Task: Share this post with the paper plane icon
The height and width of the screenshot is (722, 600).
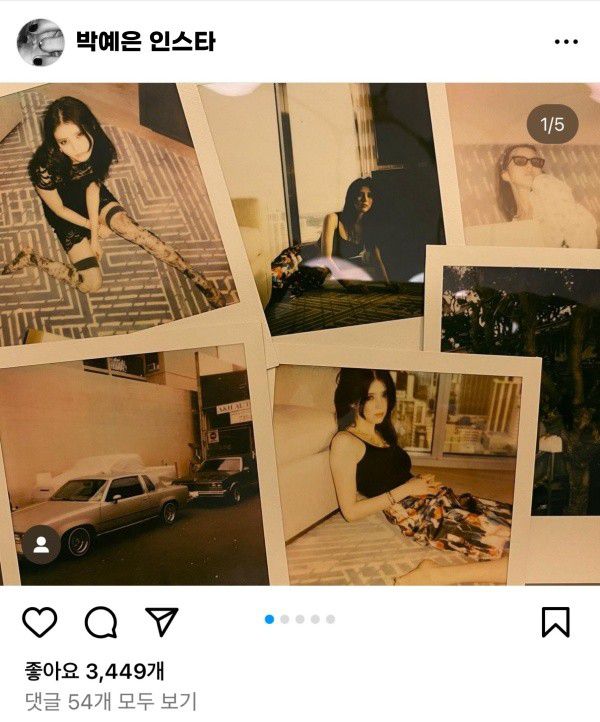Action: (161, 621)
